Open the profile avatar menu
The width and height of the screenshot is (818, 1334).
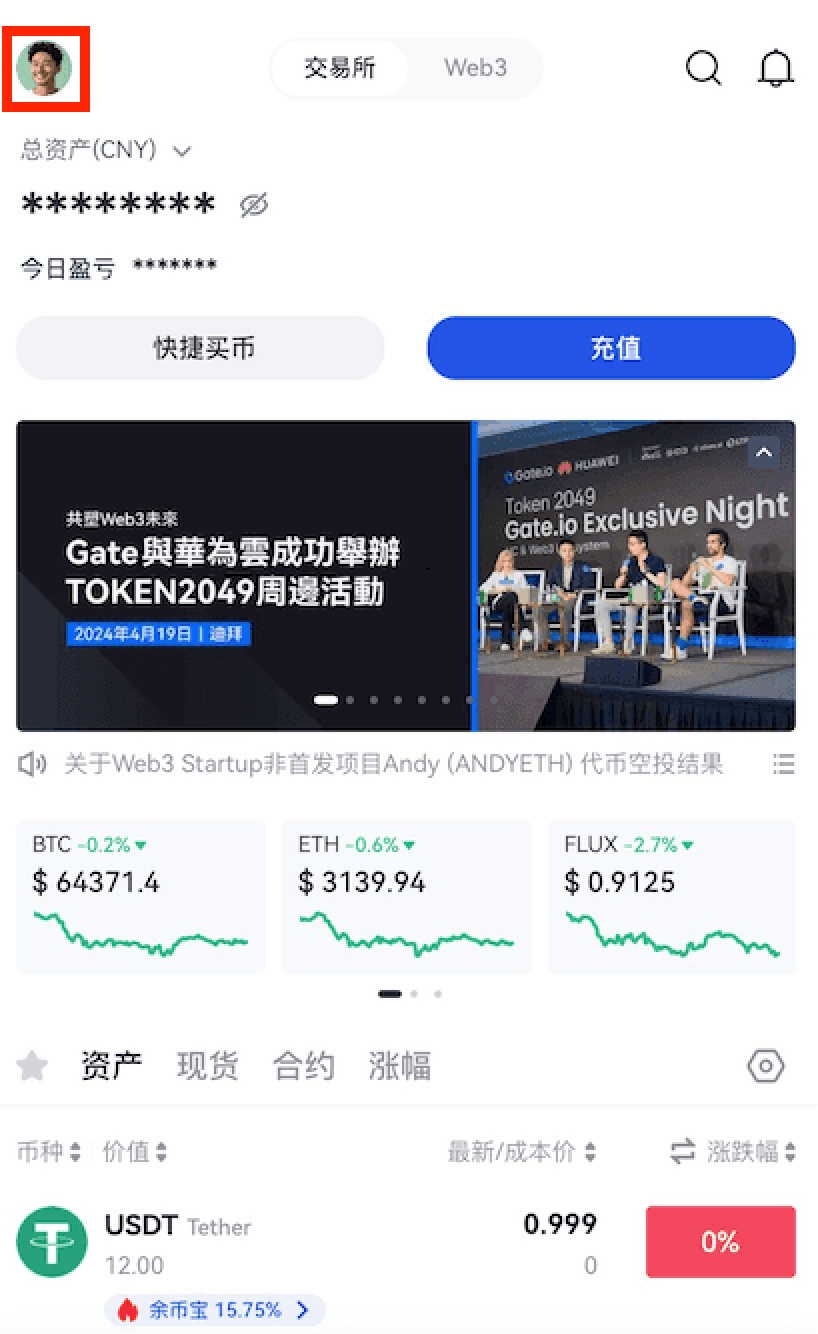click(x=51, y=68)
